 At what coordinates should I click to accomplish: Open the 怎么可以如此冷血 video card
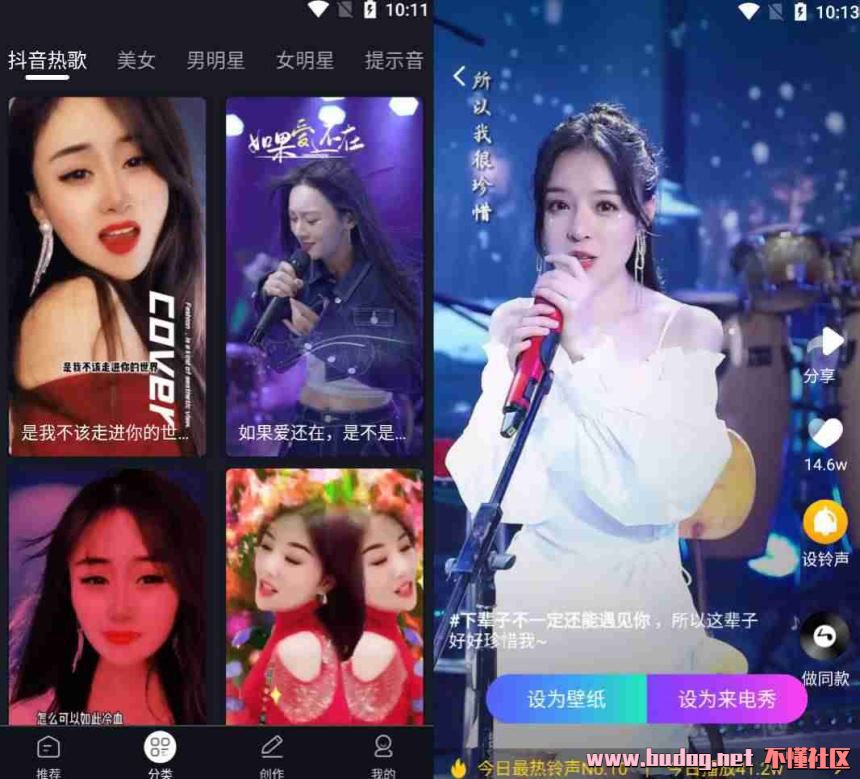click(108, 596)
